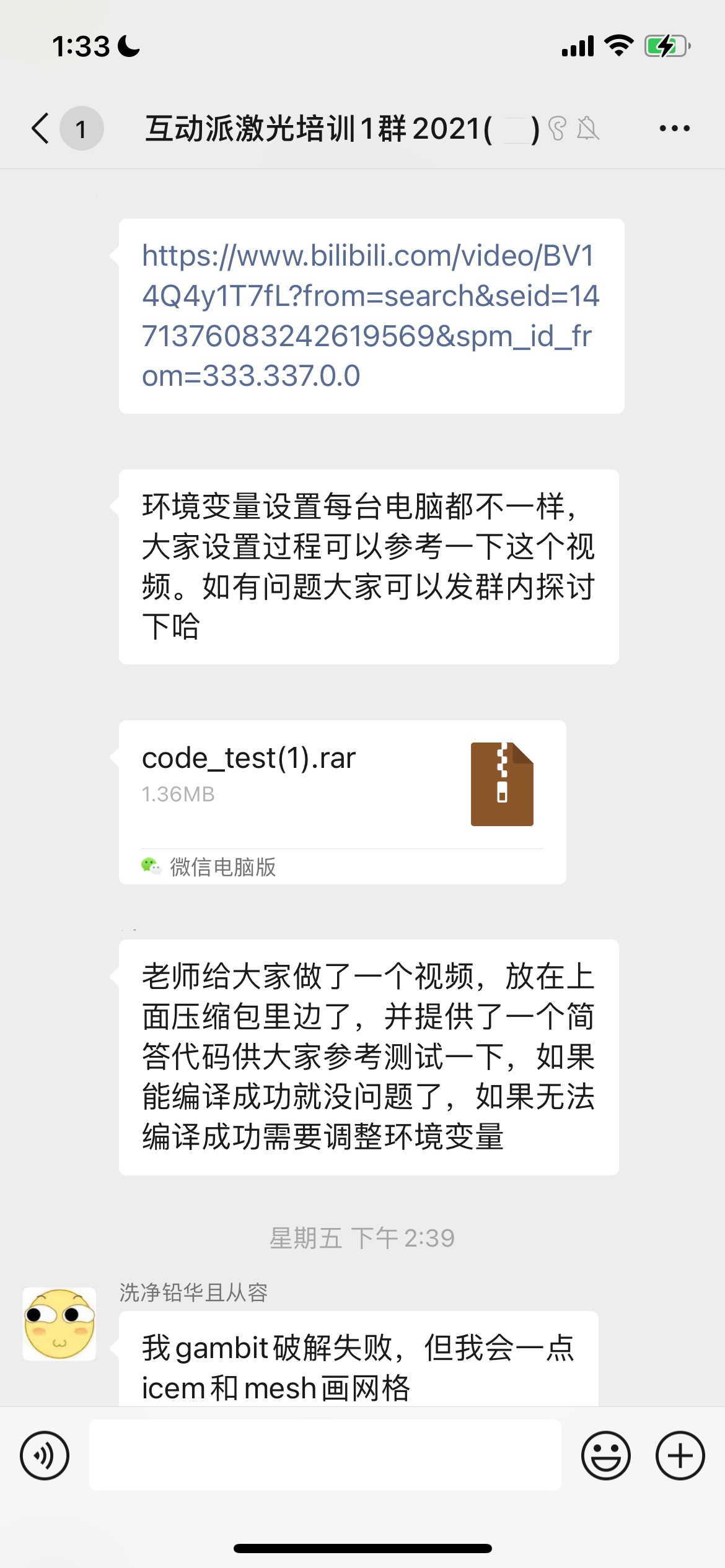Open the bilibili video link
The image size is (725, 1568).
tap(370, 315)
